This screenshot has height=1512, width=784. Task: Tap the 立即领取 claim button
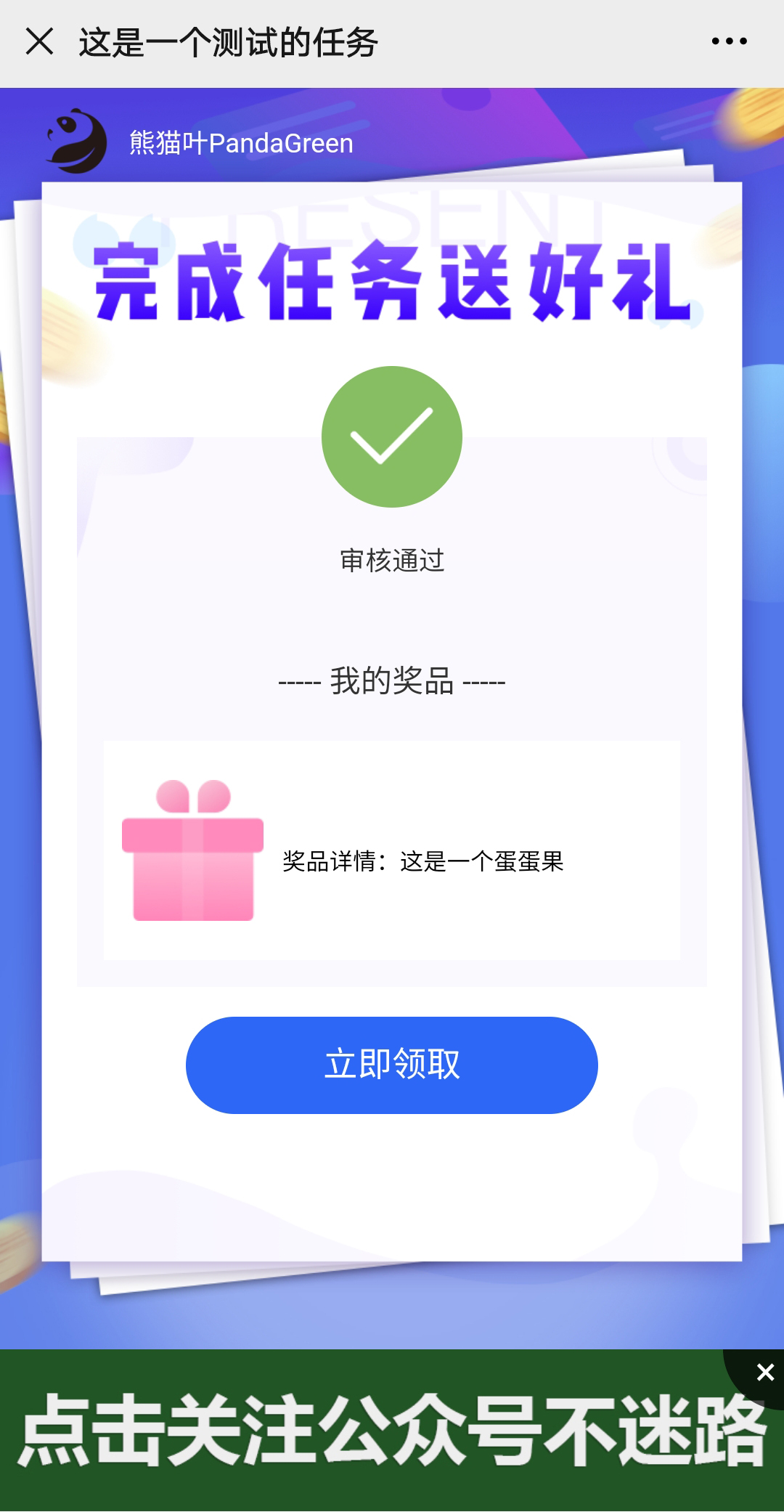(x=392, y=1065)
